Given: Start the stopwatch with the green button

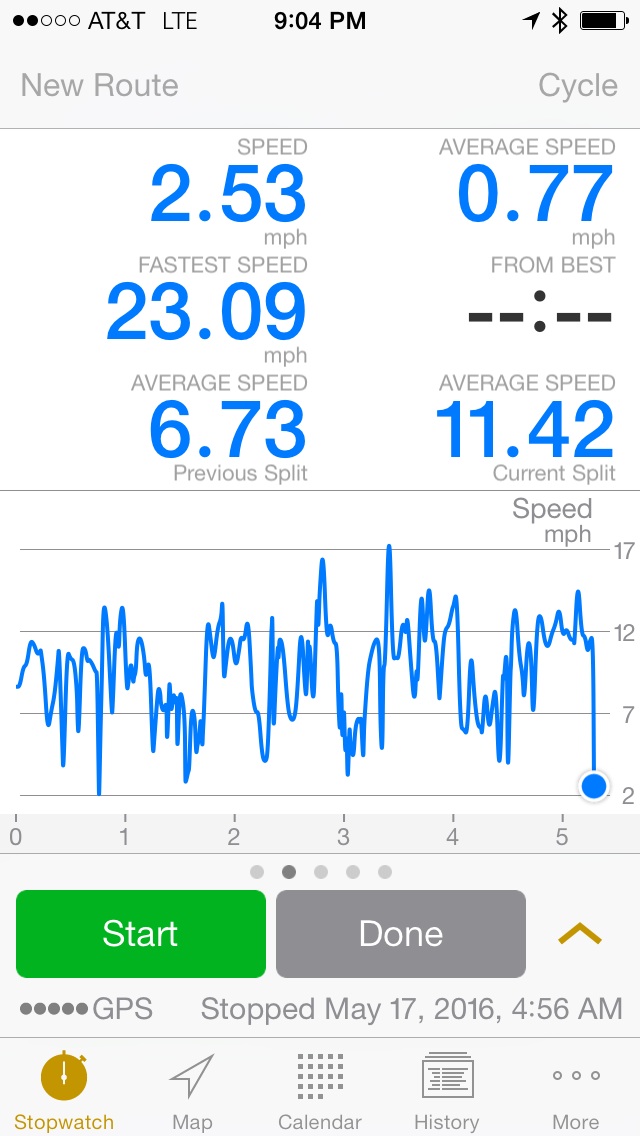Looking at the screenshot, I should pos(140,933).
